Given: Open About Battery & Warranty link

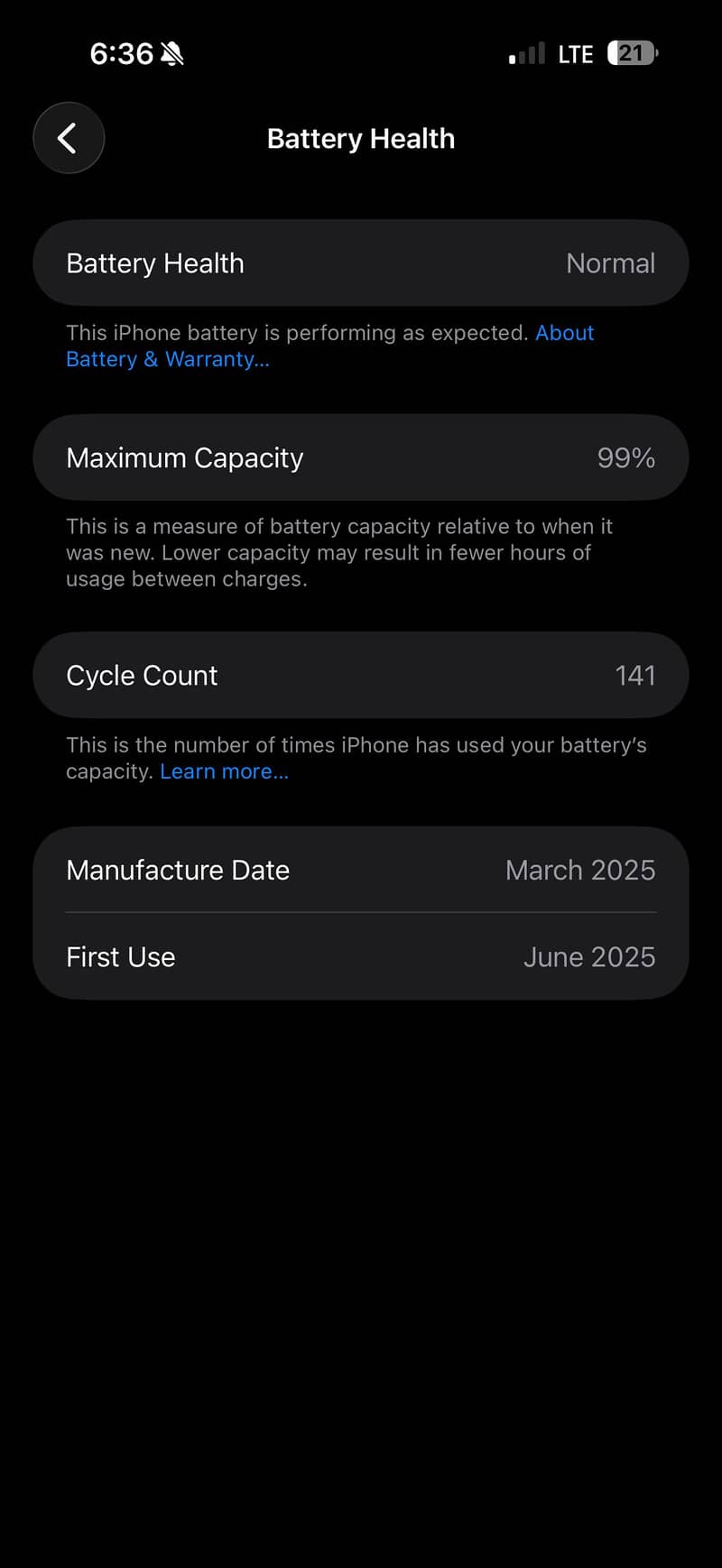Looking at the screenshot, I should [x=168, y=359].
